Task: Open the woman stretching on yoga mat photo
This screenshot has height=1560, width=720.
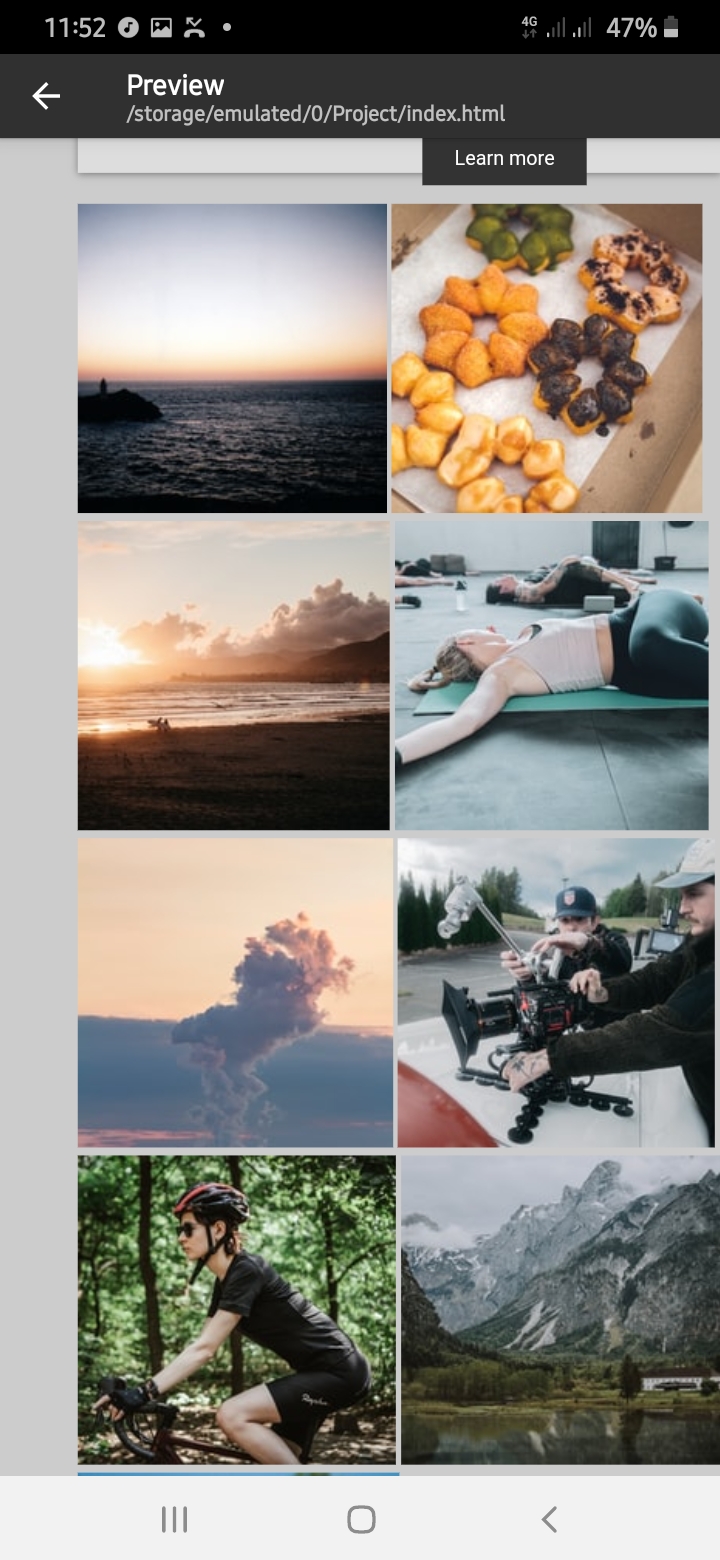Action: [x=551, y=675]
